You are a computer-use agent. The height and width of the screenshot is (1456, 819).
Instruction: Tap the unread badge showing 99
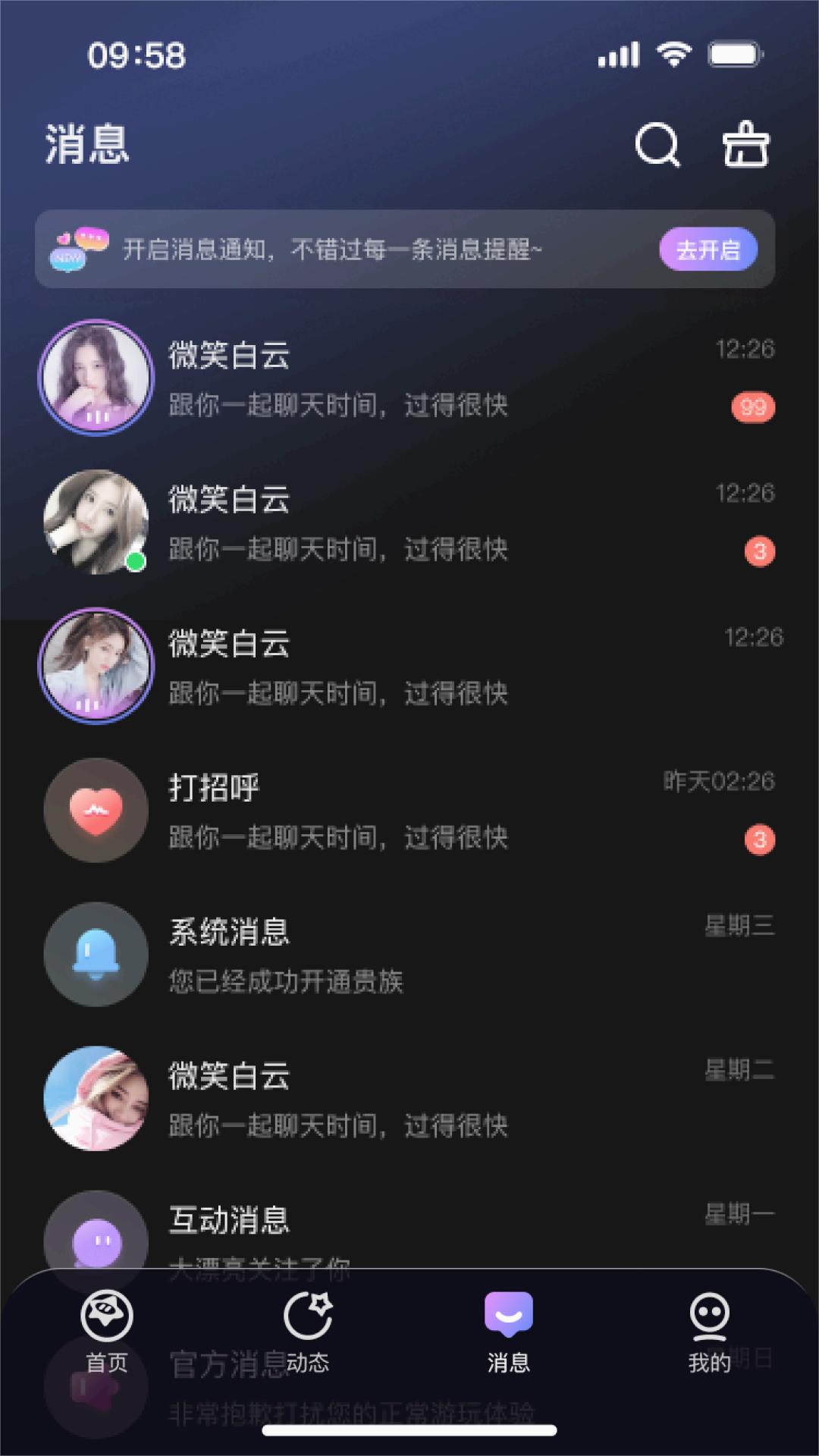pos(753,407)
